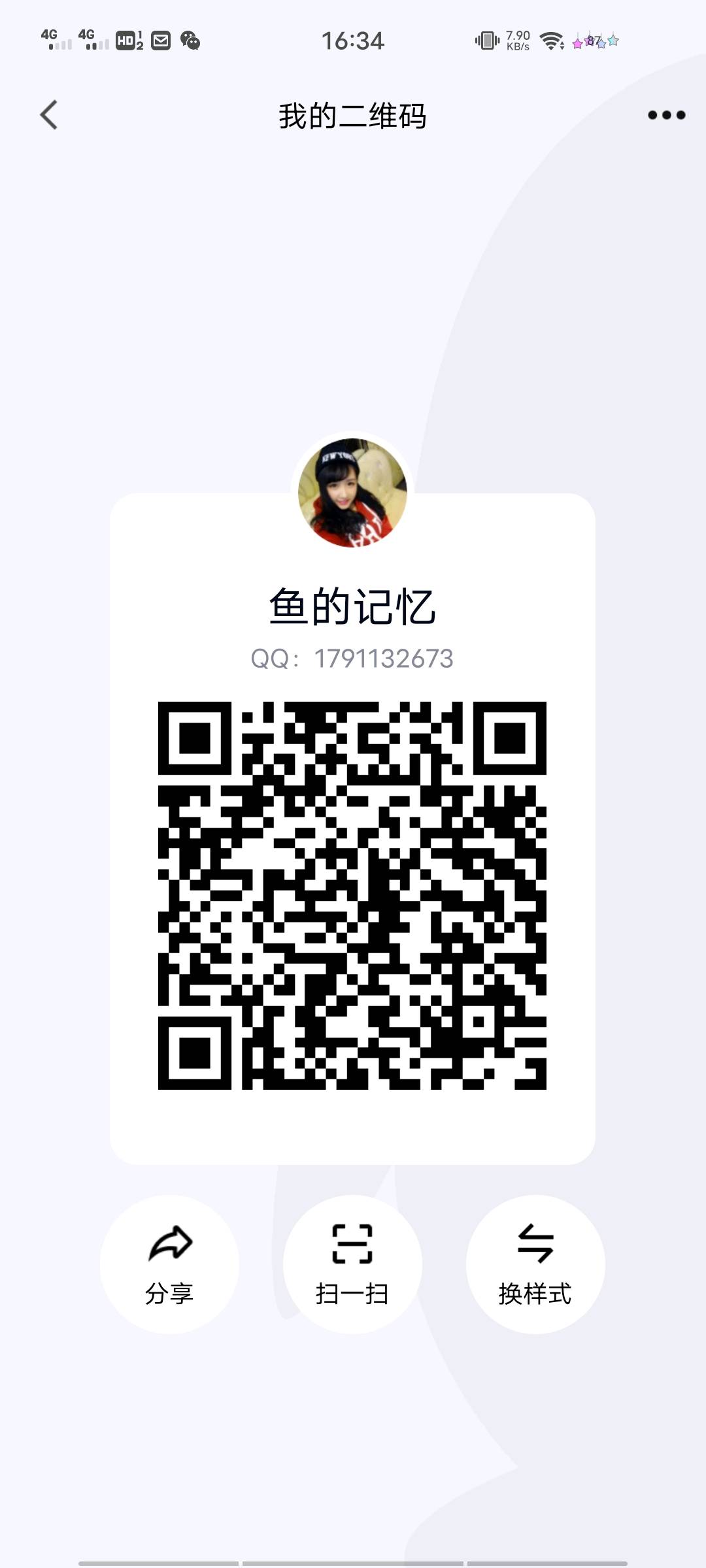The height and width of the screenshot is (1568, 706).
Task: Open the 扫一扫 scanner
Action: click(352, 1264)
